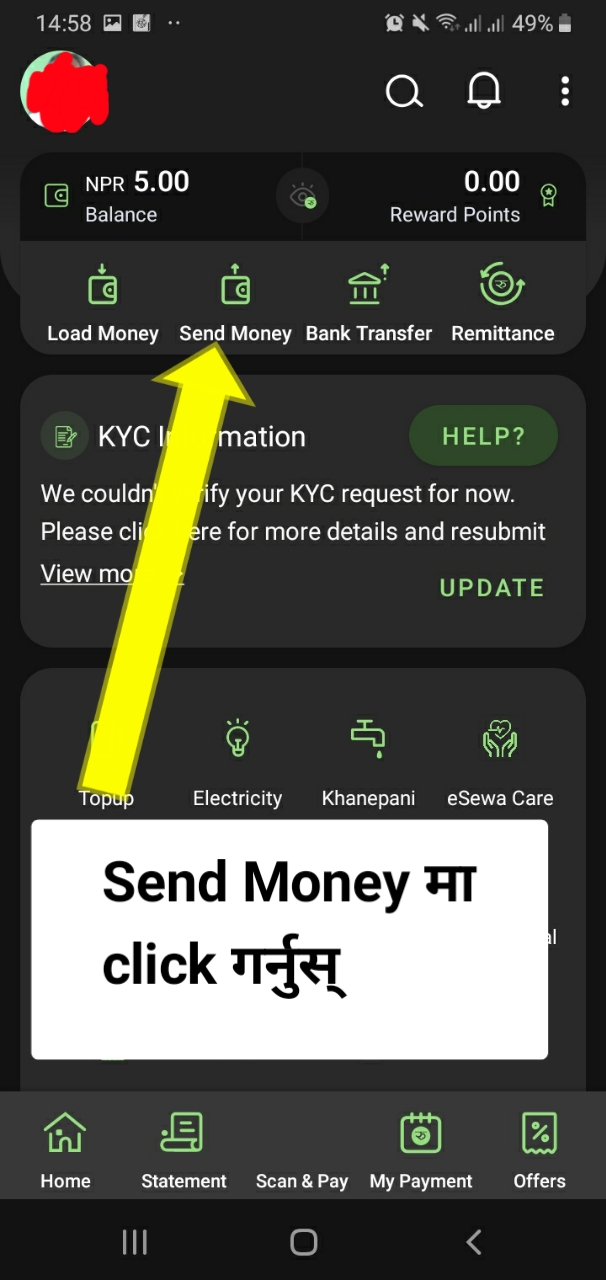The height and width of the screenshot is (1280, 606).
Task: Go to My Payment tab
Action: click(x=421, y=1150)
